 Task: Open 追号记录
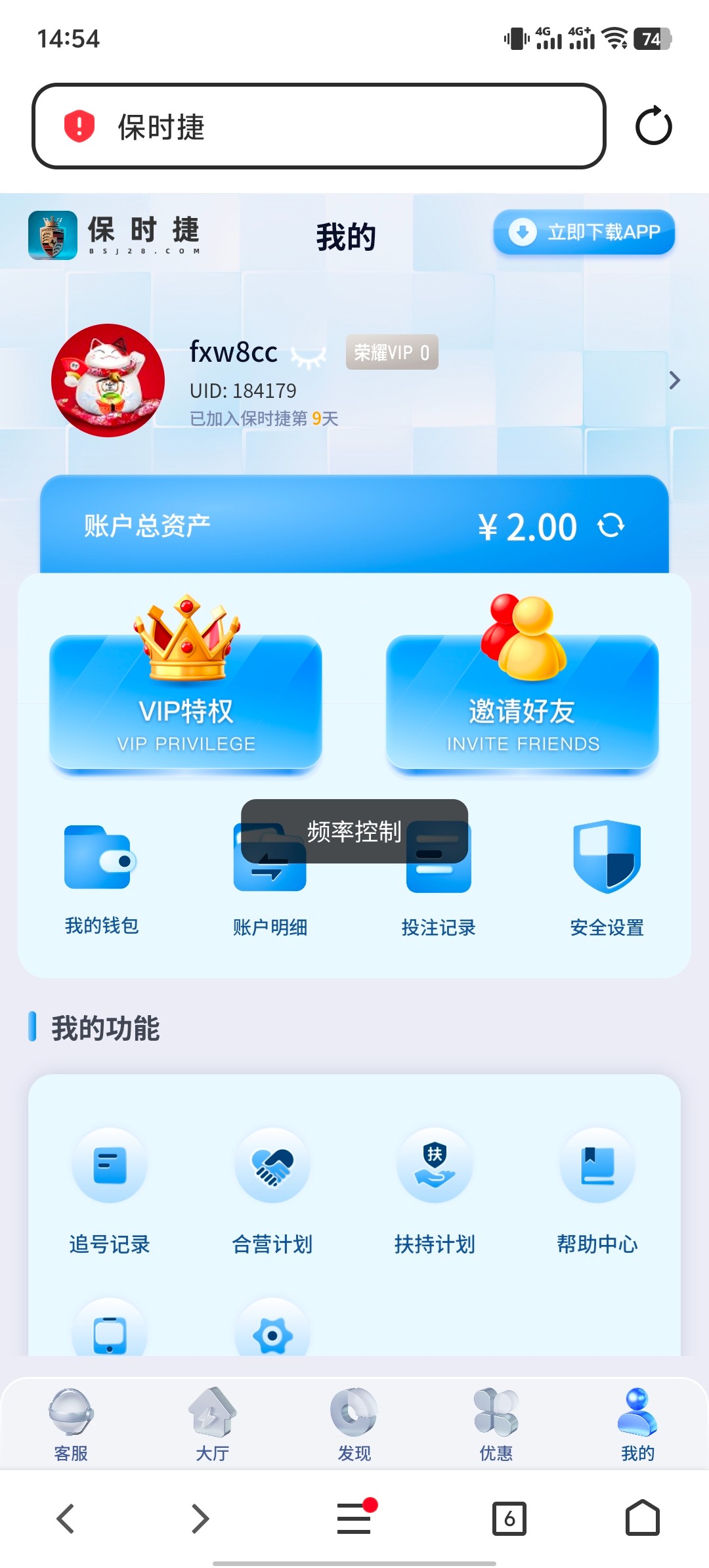[110, 1190]
